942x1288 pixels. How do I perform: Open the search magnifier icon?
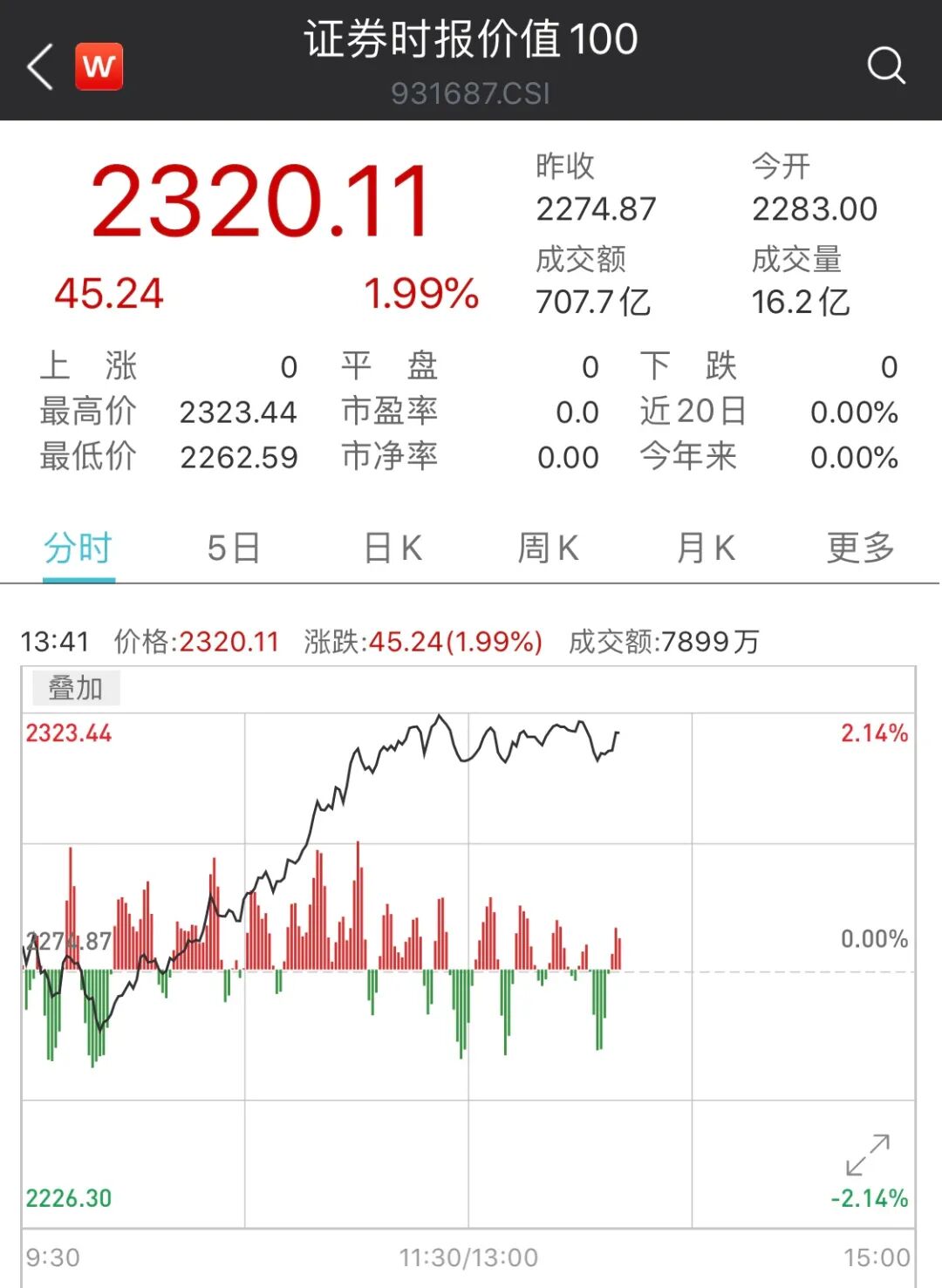[x=885, y=65]
